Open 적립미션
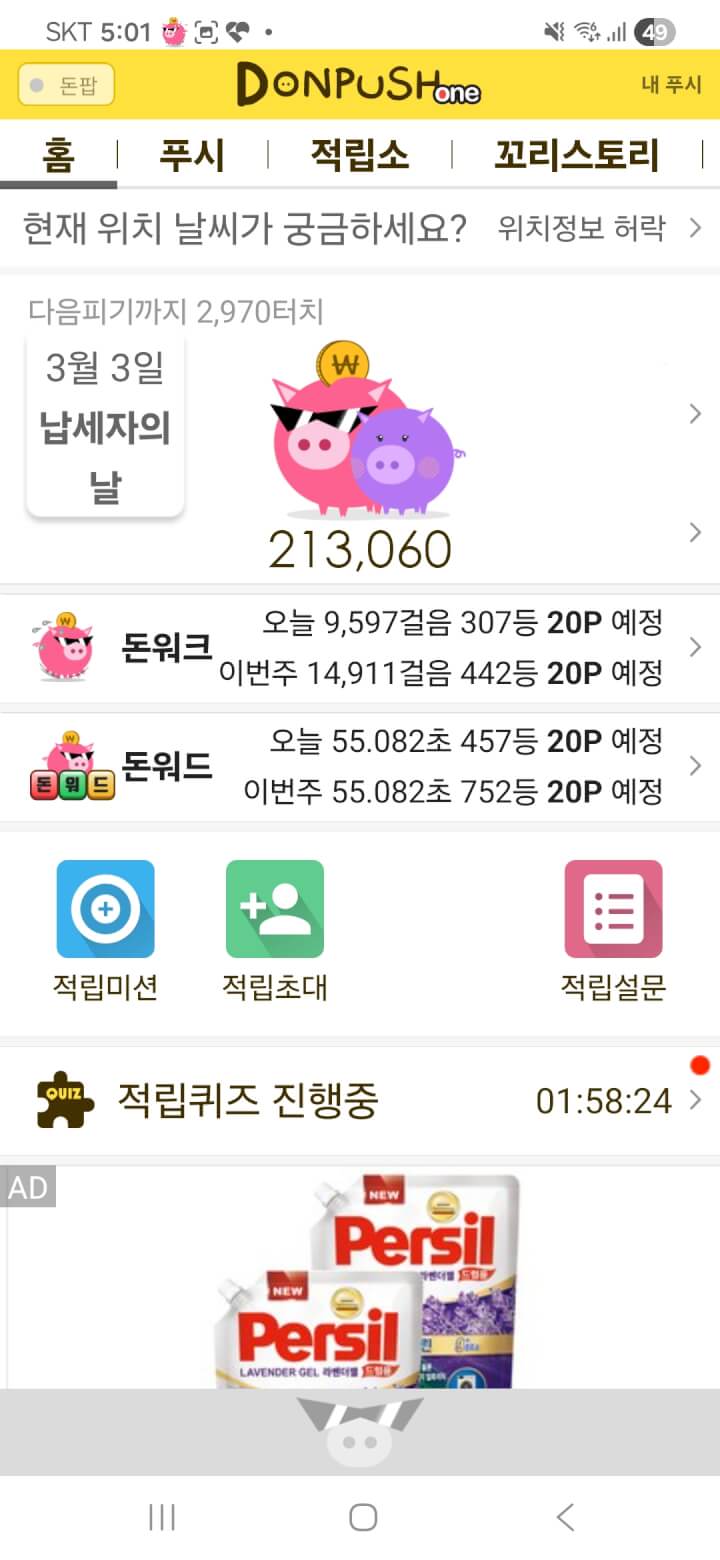 [x=105, y=930]
